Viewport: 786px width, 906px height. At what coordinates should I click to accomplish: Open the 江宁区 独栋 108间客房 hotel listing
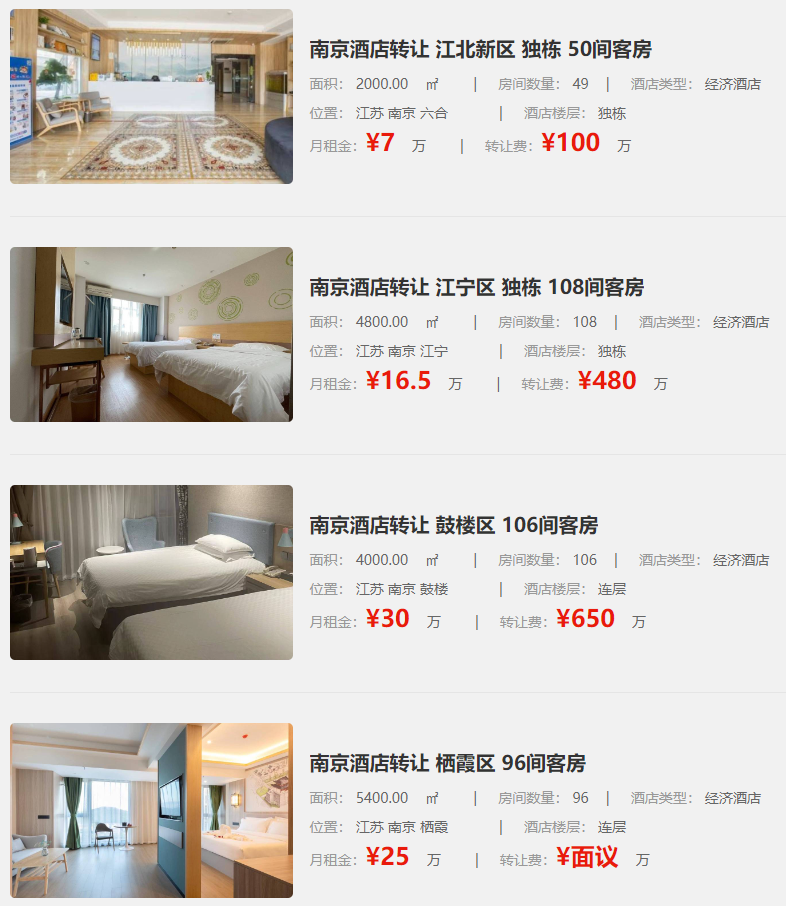[x=476, y=287]
